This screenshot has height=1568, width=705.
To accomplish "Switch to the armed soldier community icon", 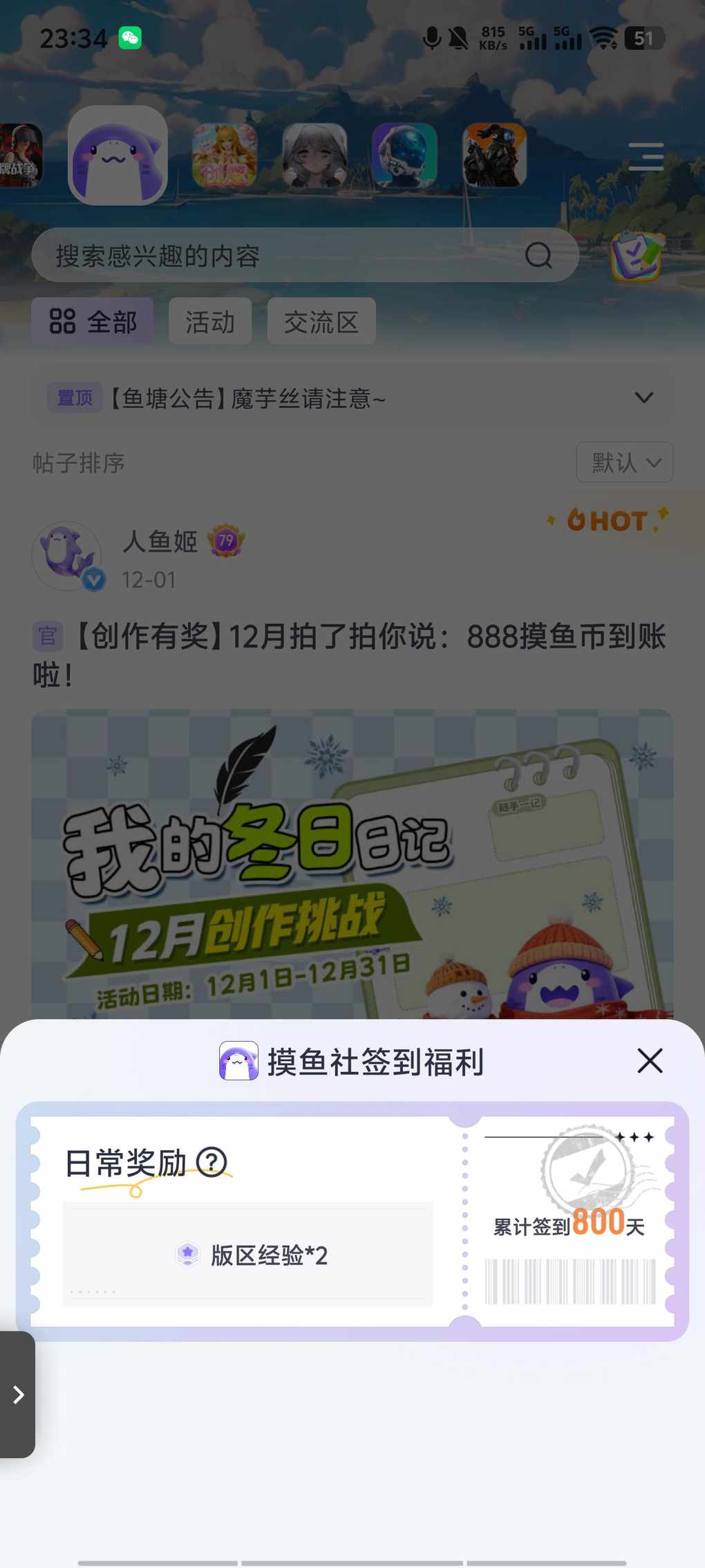I will 494,156.
